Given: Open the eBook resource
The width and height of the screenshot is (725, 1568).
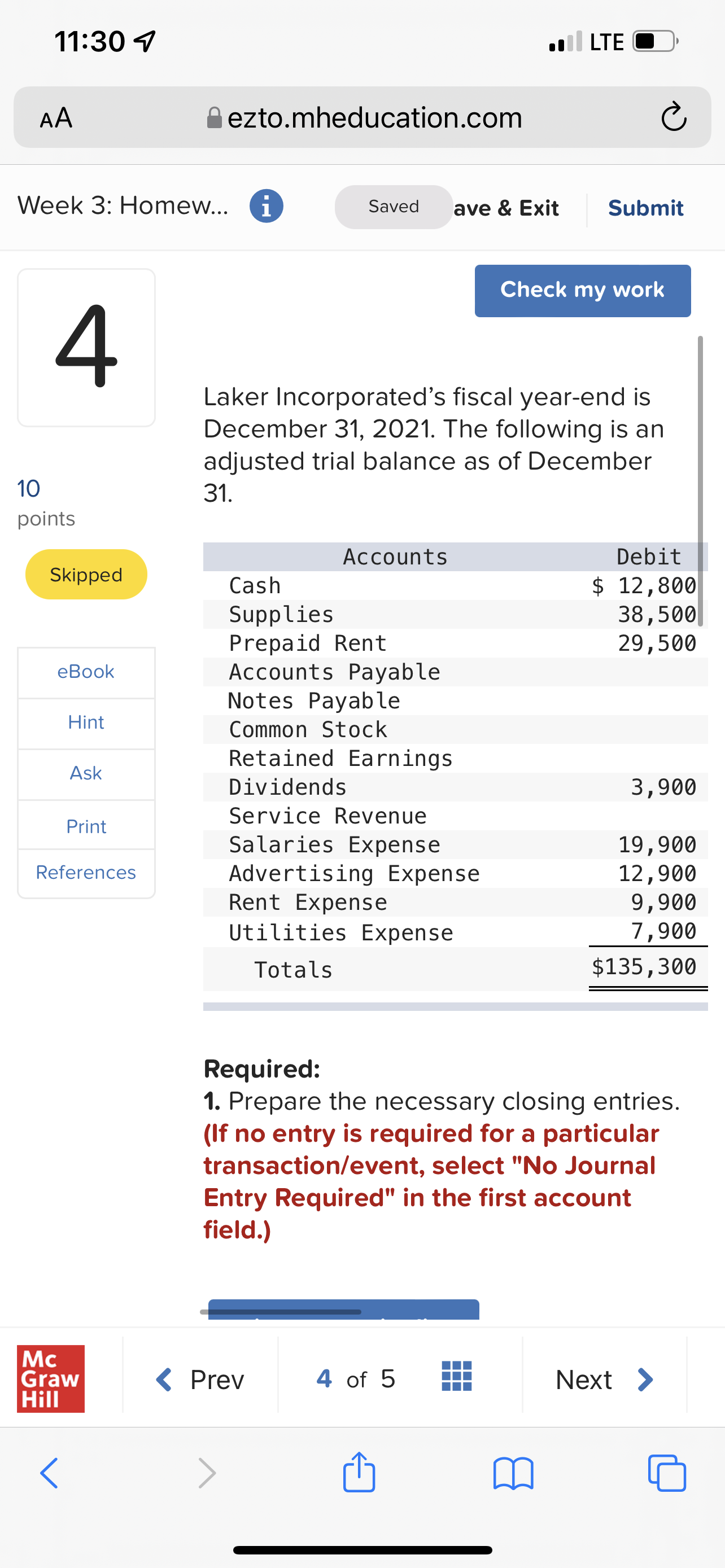Looking at the screenshot, I should pos(86,671).
